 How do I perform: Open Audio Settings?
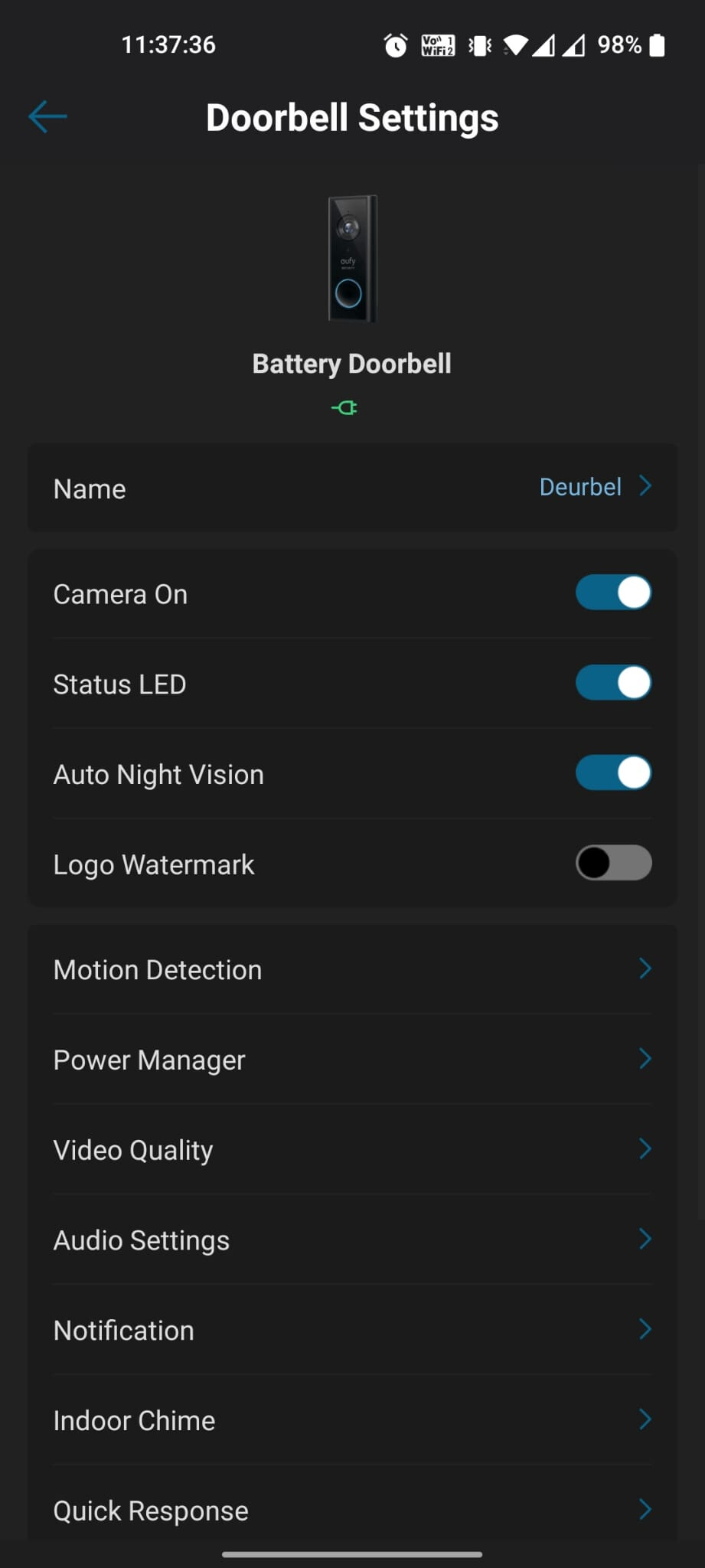(x=352, y=1240)
